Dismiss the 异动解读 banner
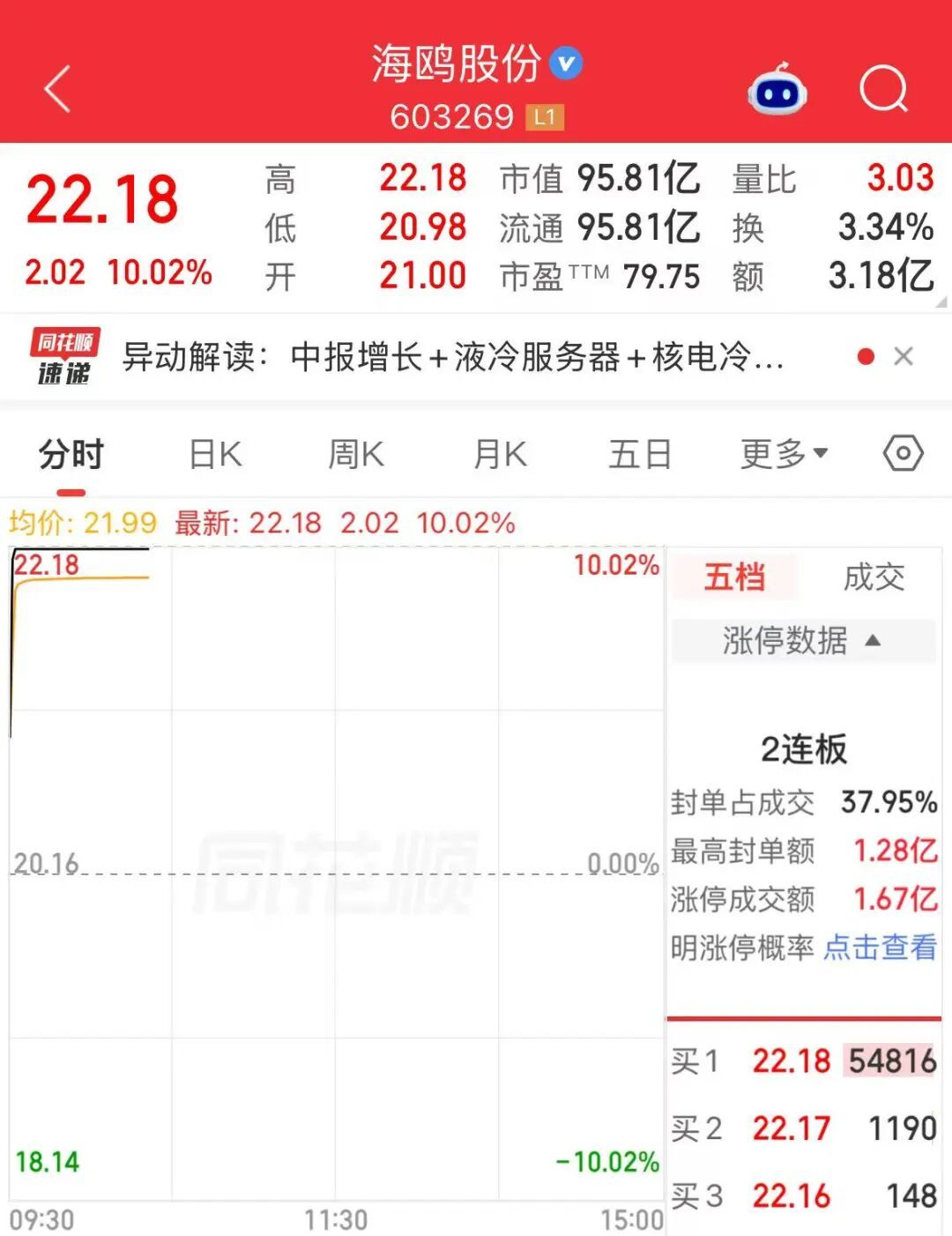The width and height of the screenshot is (952, 1236). point(904,357)
